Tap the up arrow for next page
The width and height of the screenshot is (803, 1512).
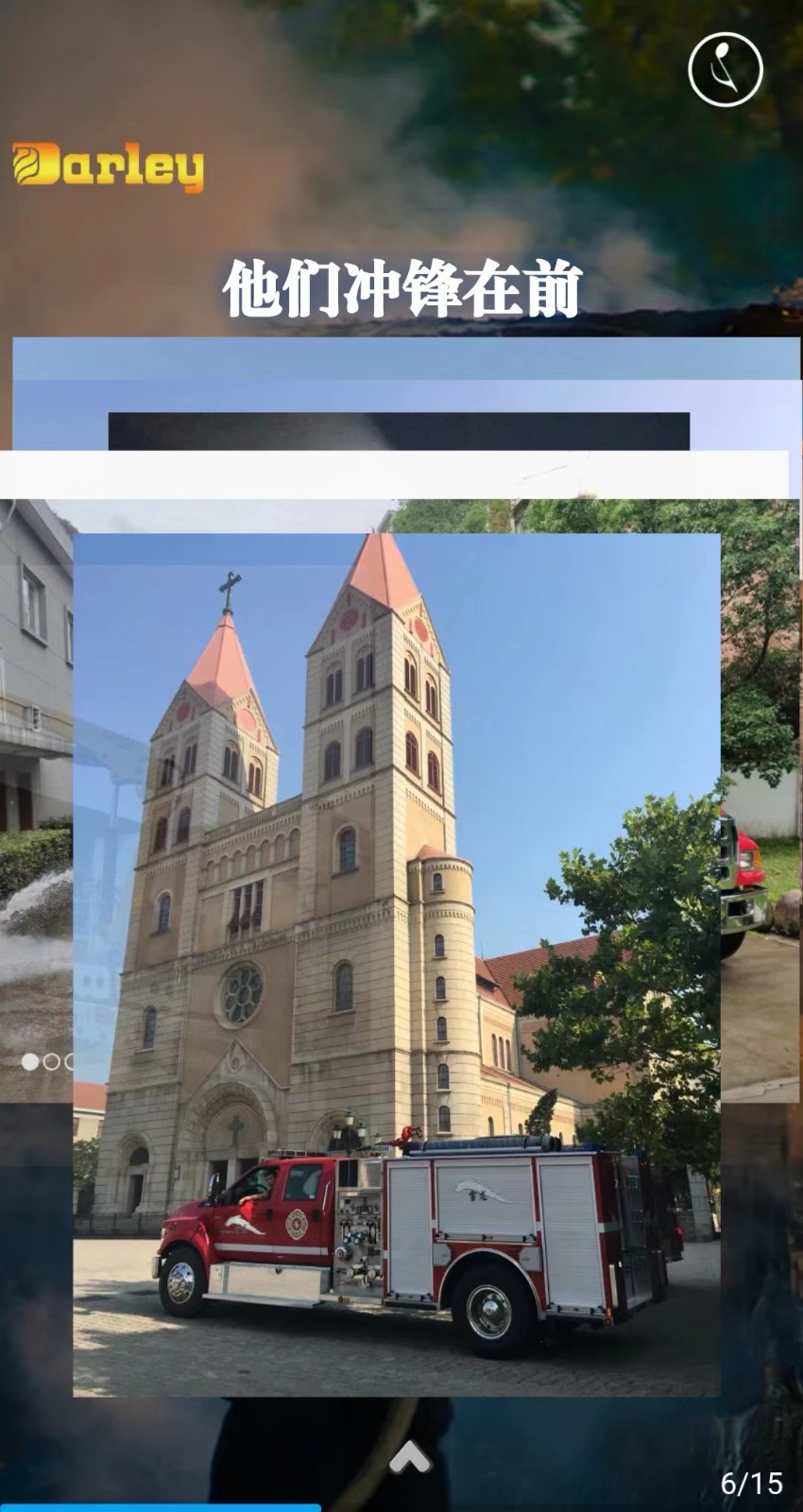click(x=410, y=1458)
